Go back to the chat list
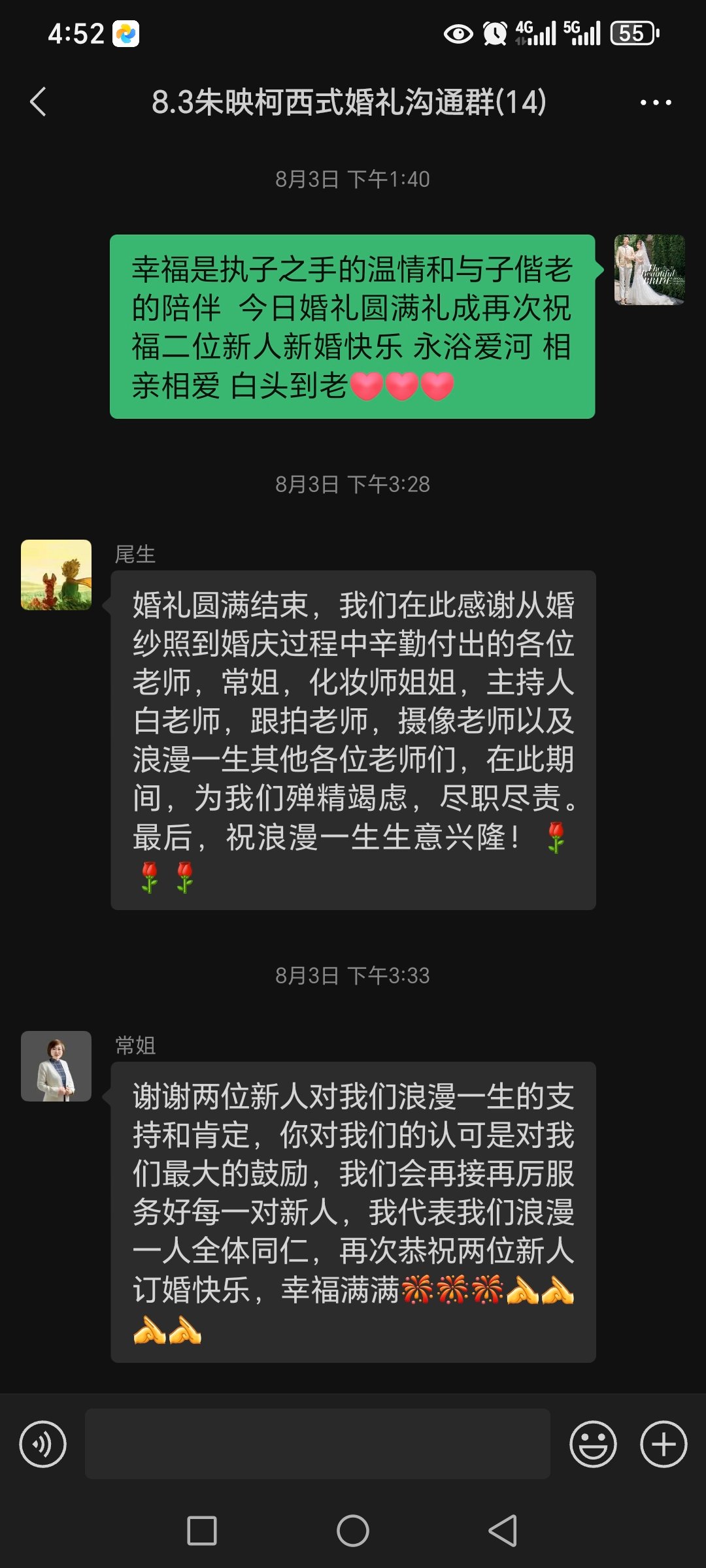The image size is (706, 1568). [x=39, y=102]
